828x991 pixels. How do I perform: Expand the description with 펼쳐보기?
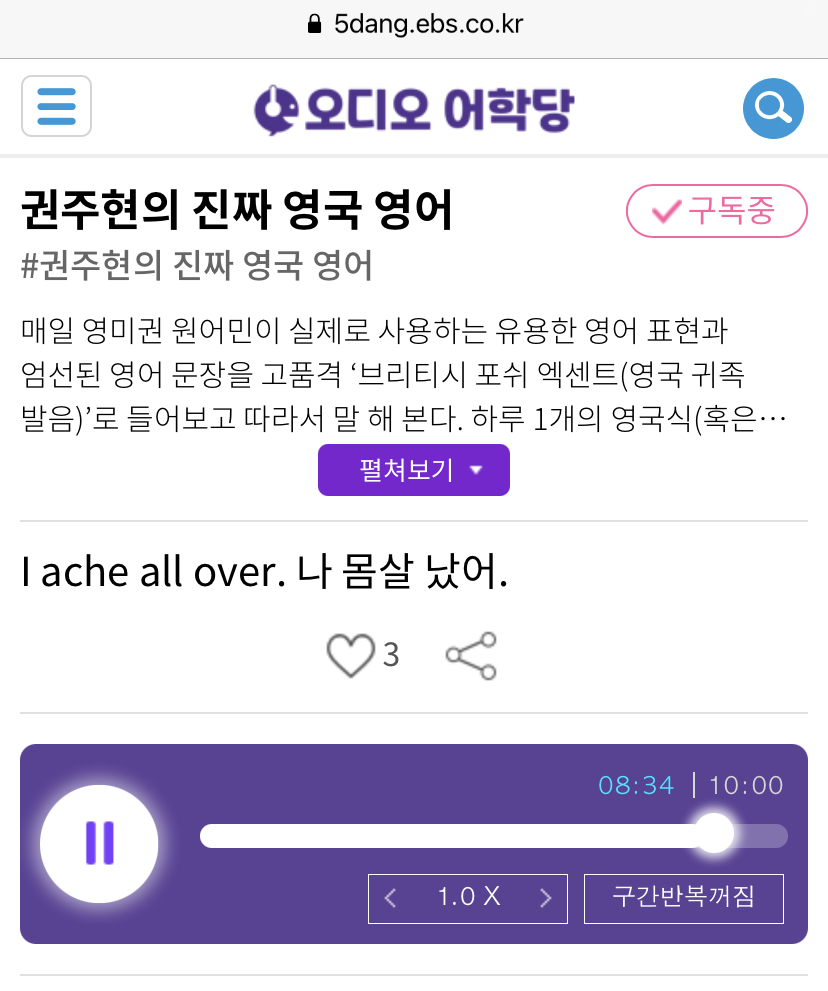[413, 469]
